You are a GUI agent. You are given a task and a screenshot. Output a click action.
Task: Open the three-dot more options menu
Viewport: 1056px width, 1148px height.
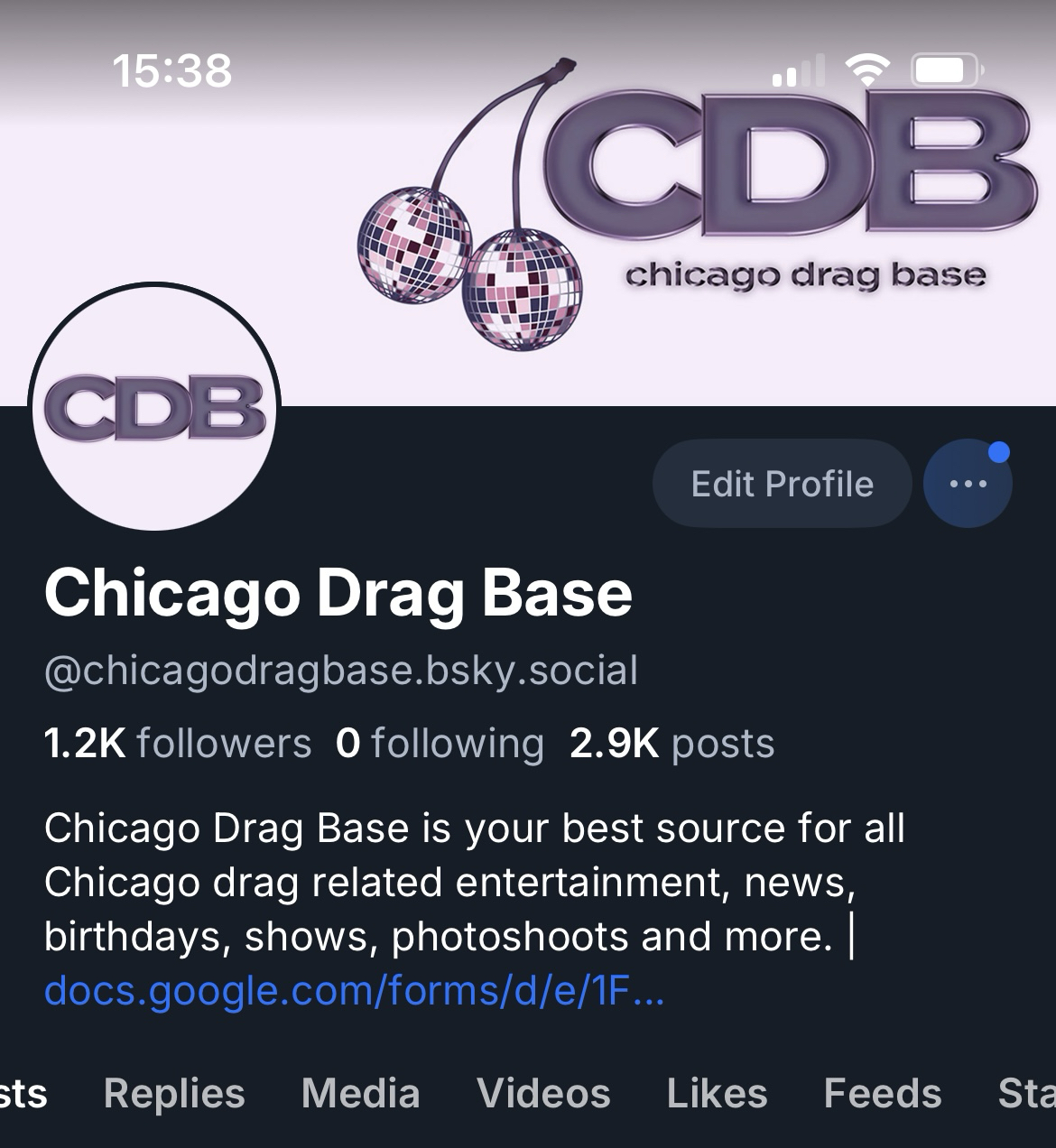(968, 484)
